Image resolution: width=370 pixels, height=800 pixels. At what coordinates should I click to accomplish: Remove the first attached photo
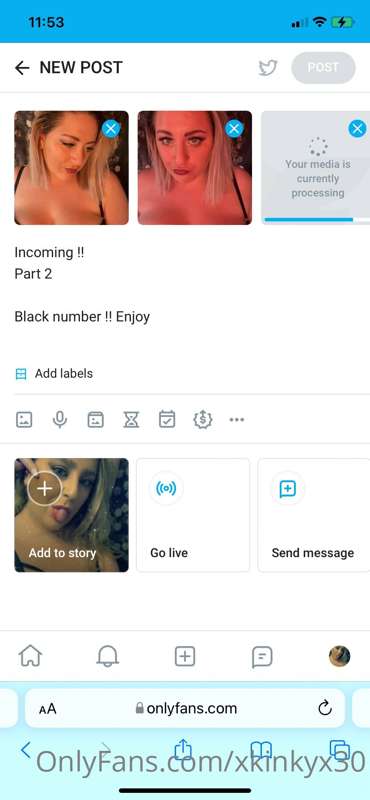point(111,129)
